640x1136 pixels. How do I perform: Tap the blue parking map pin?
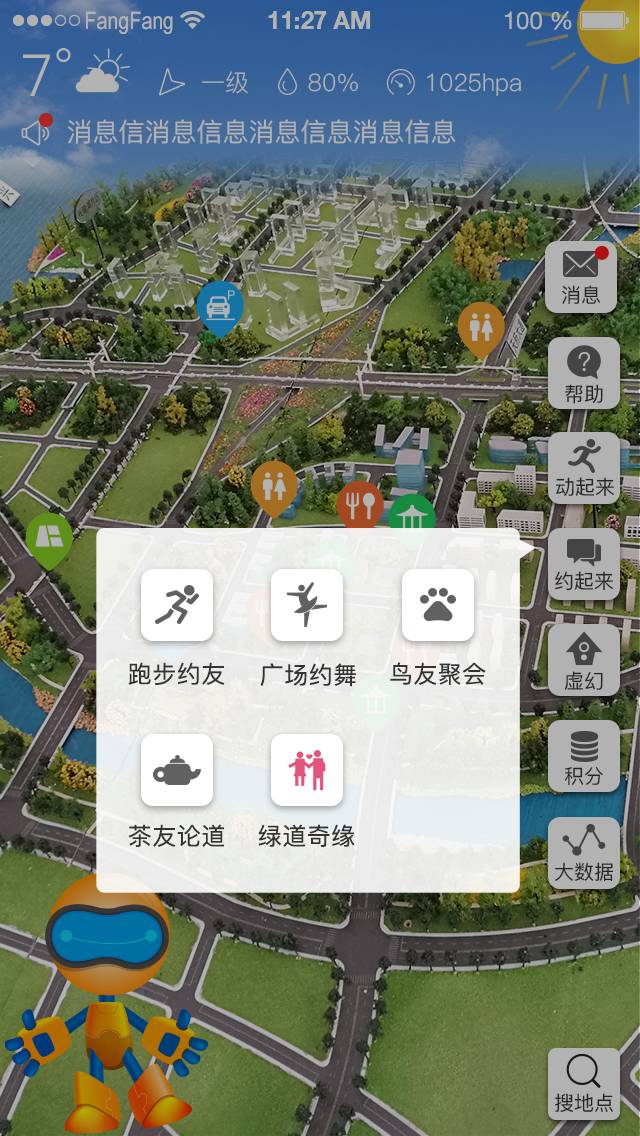coord(219,305)
